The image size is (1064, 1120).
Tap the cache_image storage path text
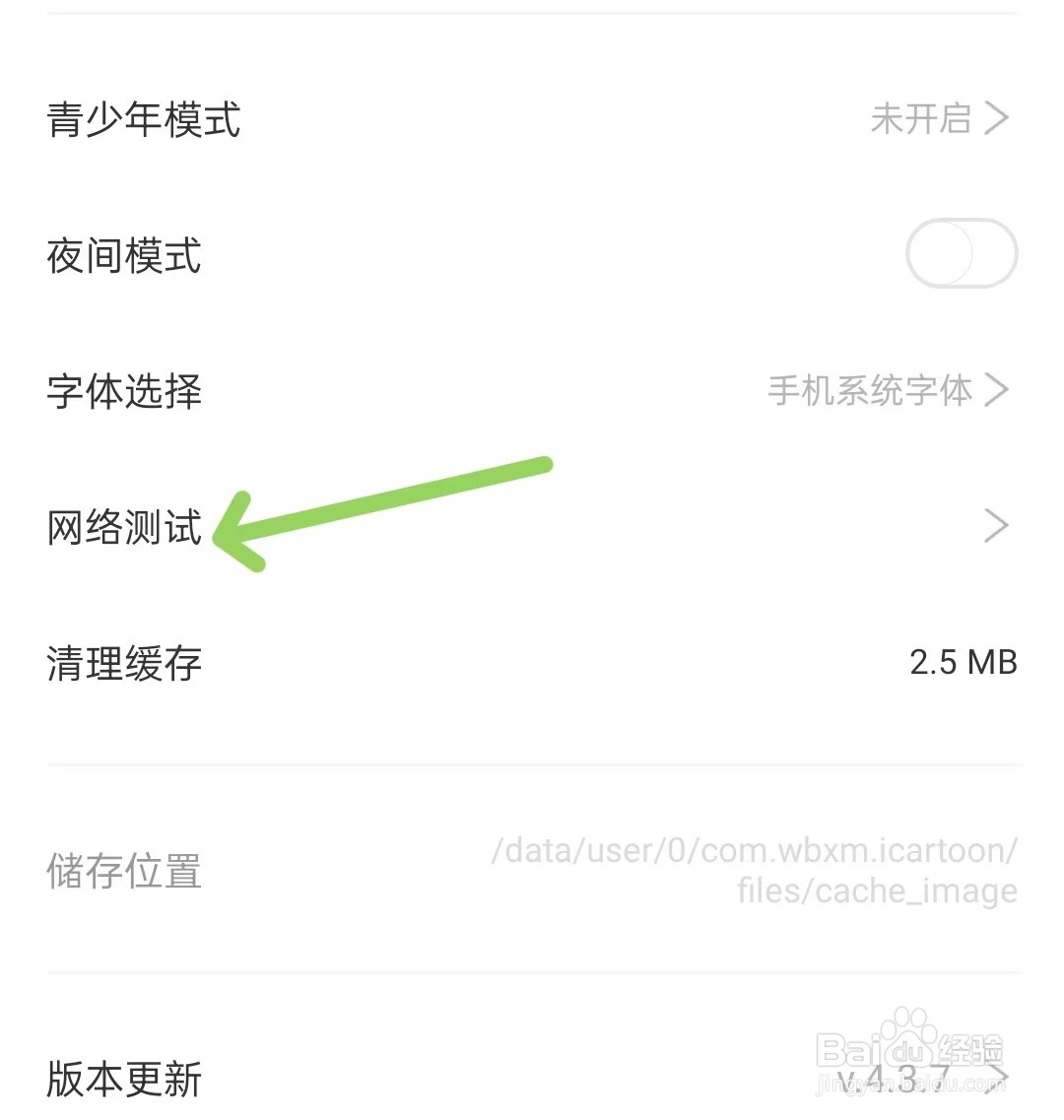tap(877, 889)
